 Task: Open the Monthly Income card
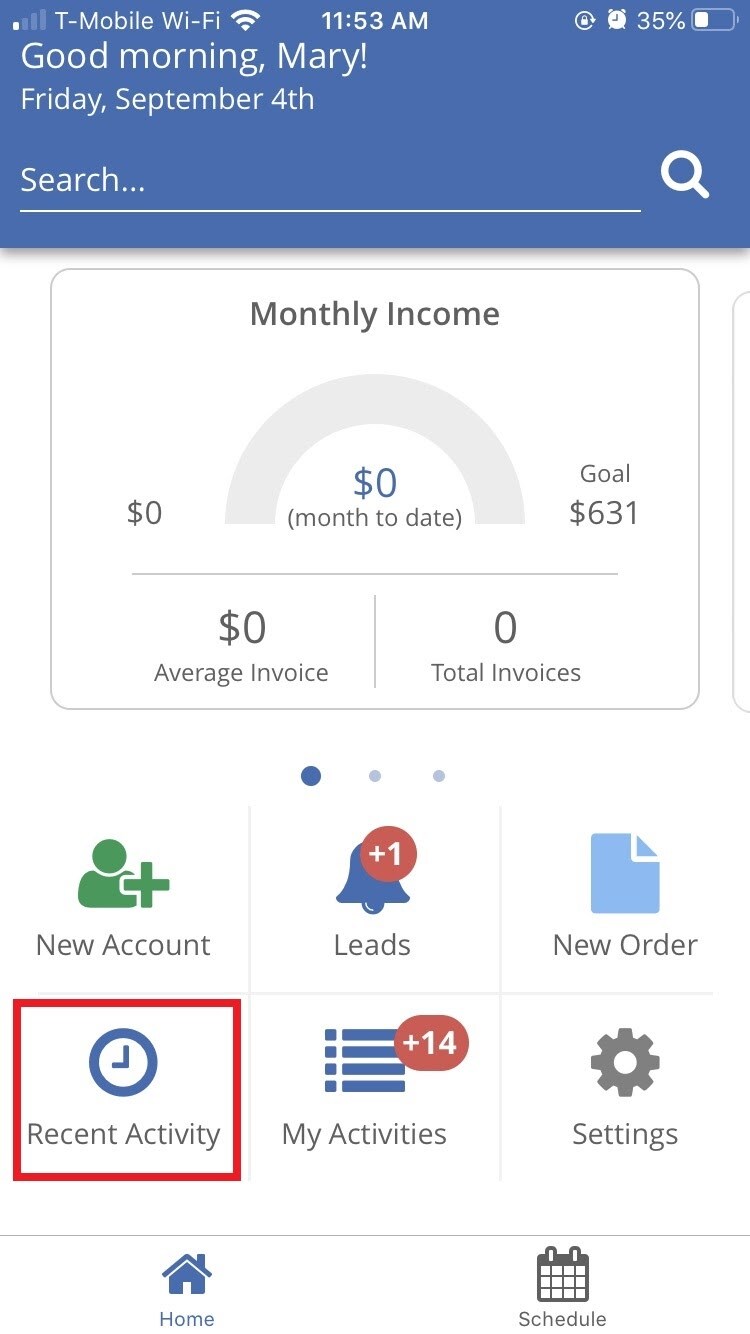coord(375,489)
